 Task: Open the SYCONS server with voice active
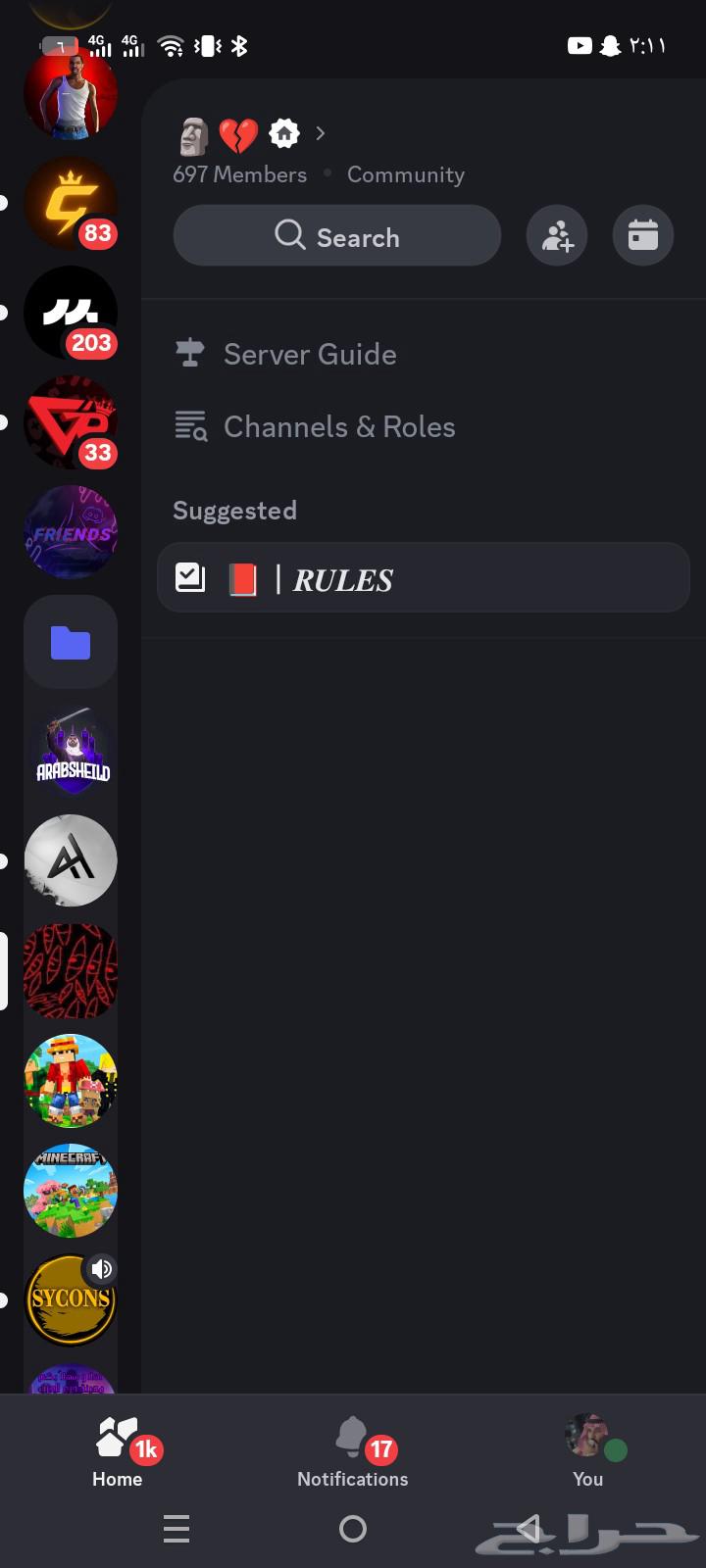[x=70, y=1300]
